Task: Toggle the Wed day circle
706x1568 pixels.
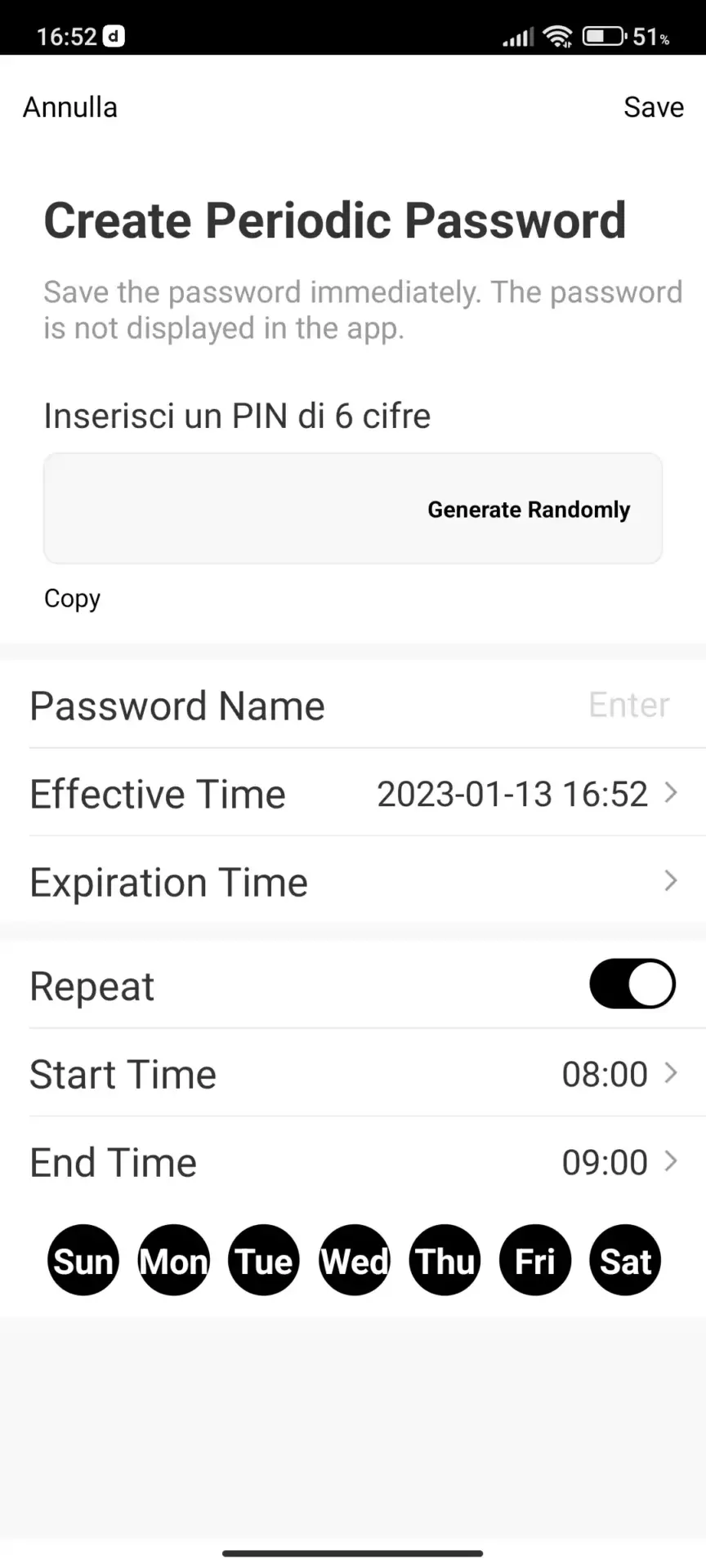Action: (355, 1260)
